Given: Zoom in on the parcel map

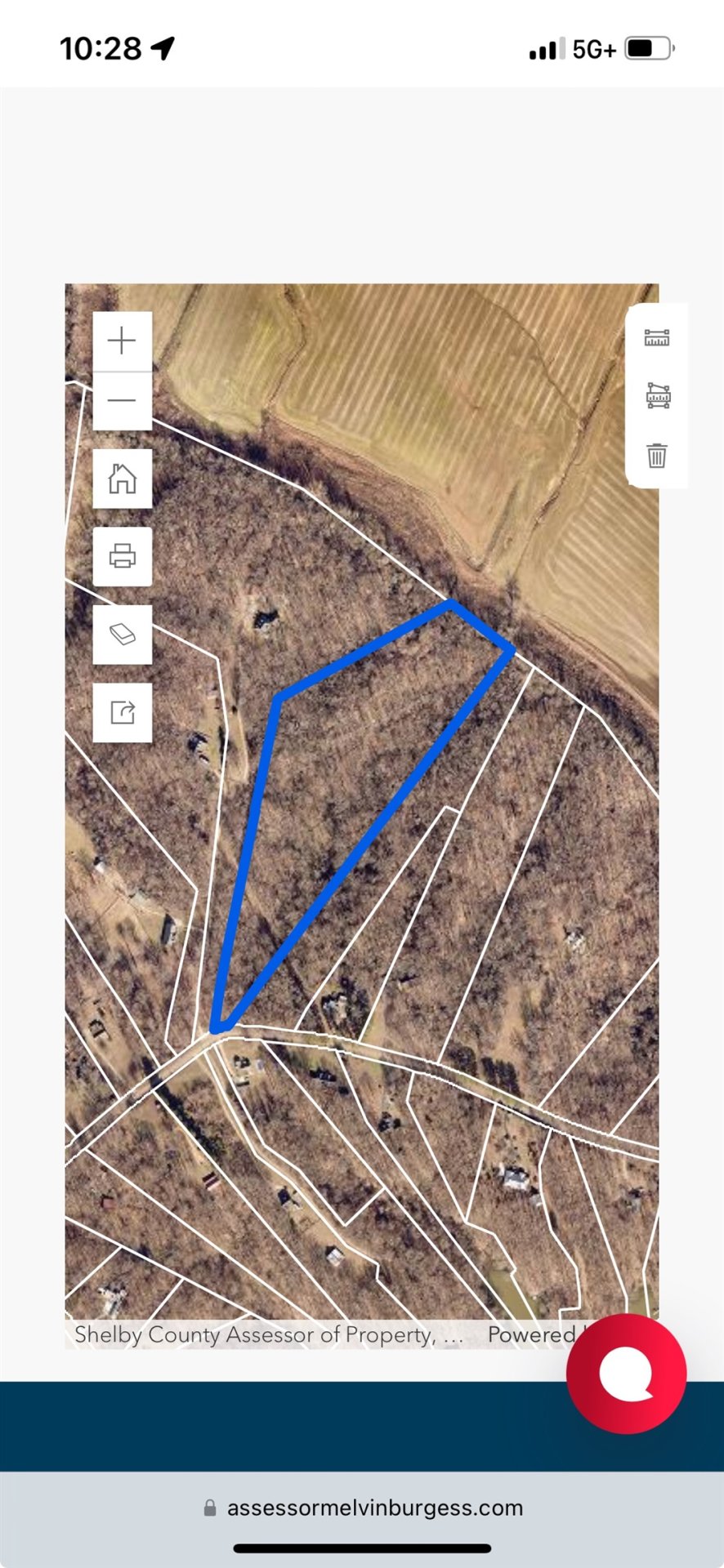Looking at the screenshot, I should (x=122, y=341).
